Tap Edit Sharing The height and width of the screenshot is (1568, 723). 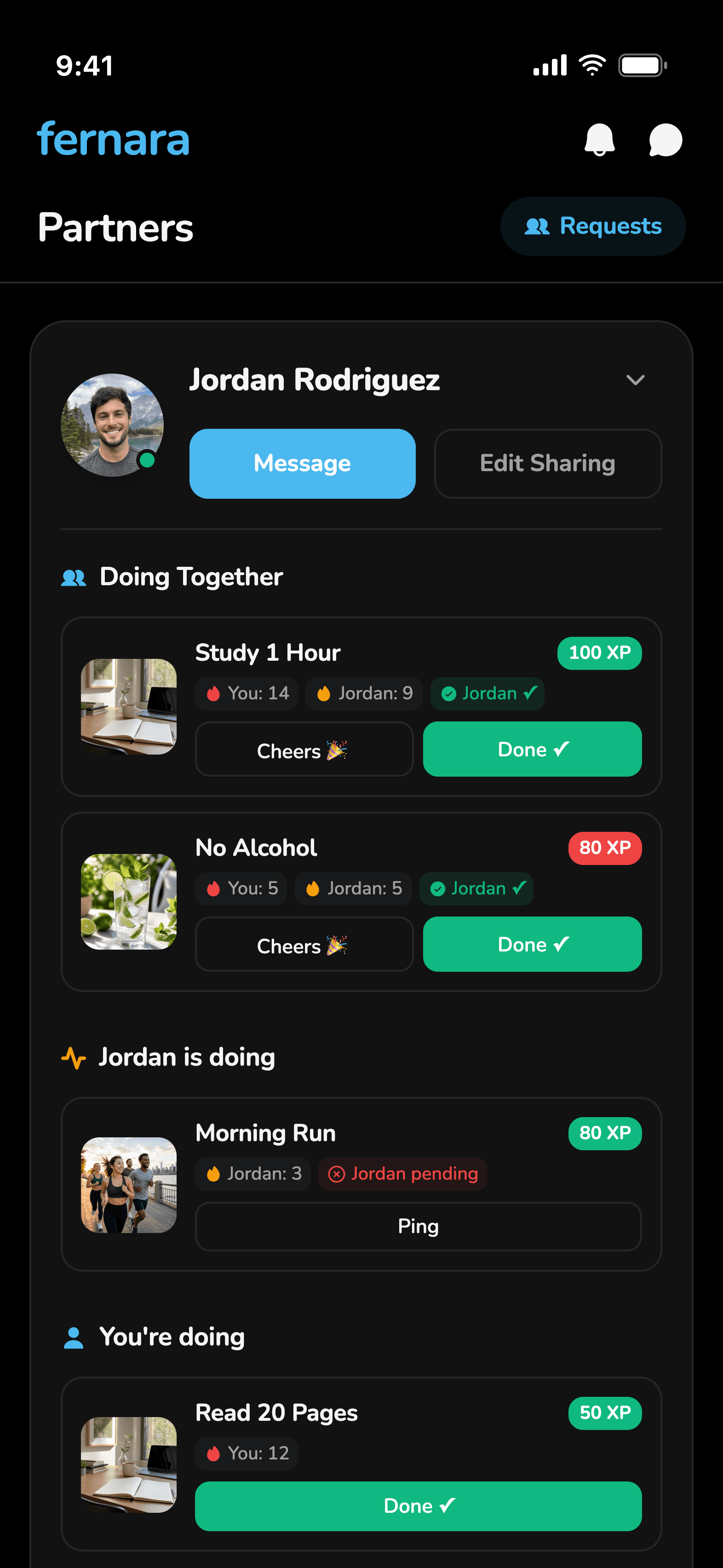tap(548, 463)
